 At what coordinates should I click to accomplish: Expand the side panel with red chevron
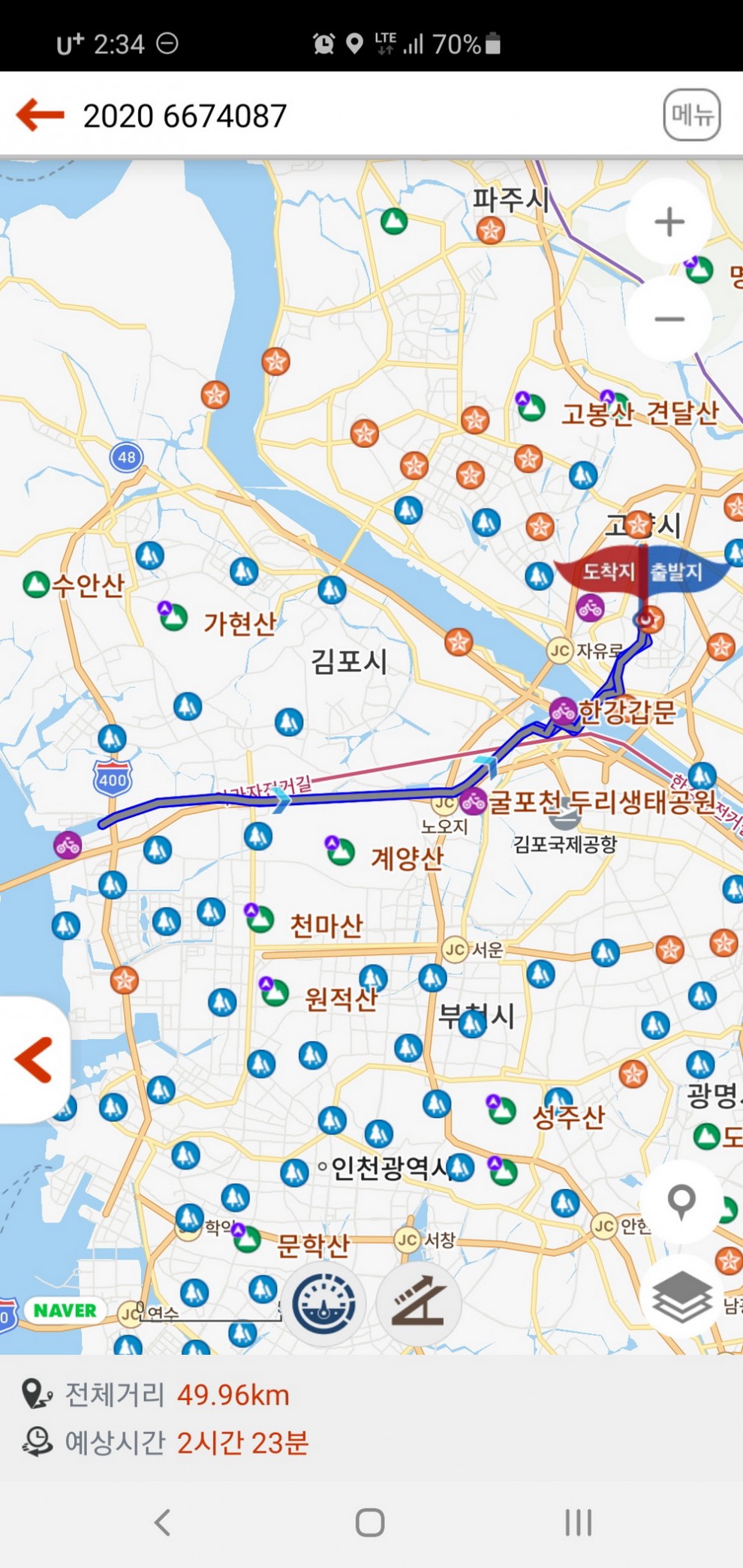[x=34, y=1059]
